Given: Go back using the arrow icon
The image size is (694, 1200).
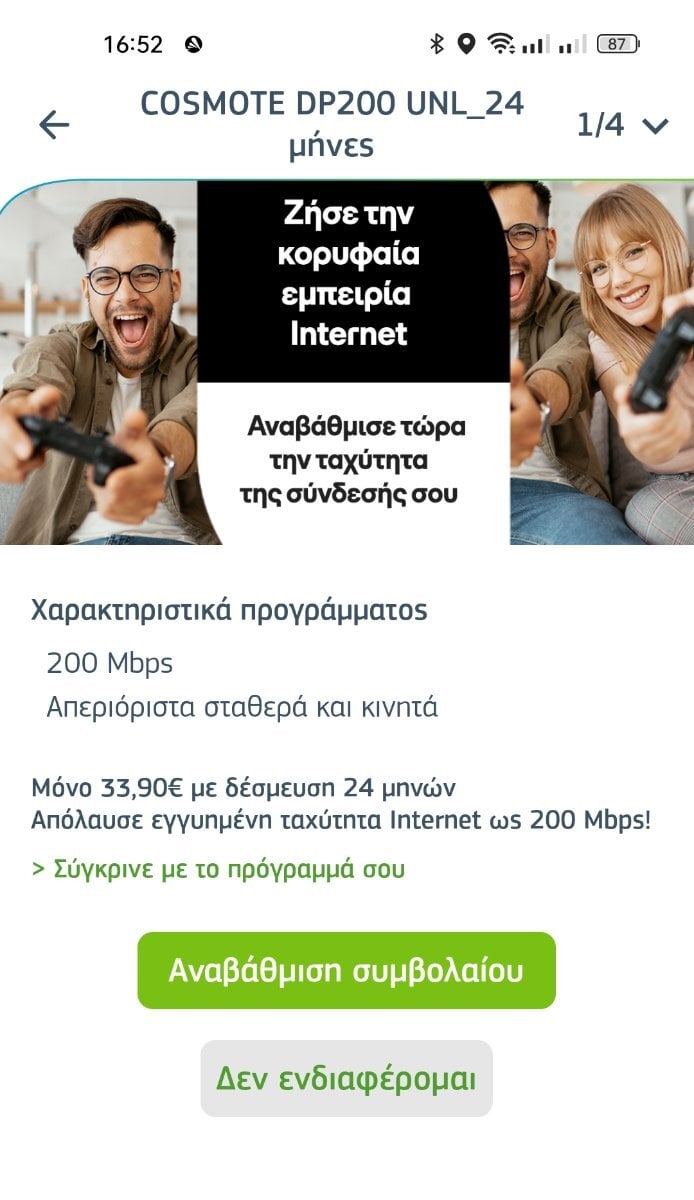Looking at the screenshot, I should [54, 124].
